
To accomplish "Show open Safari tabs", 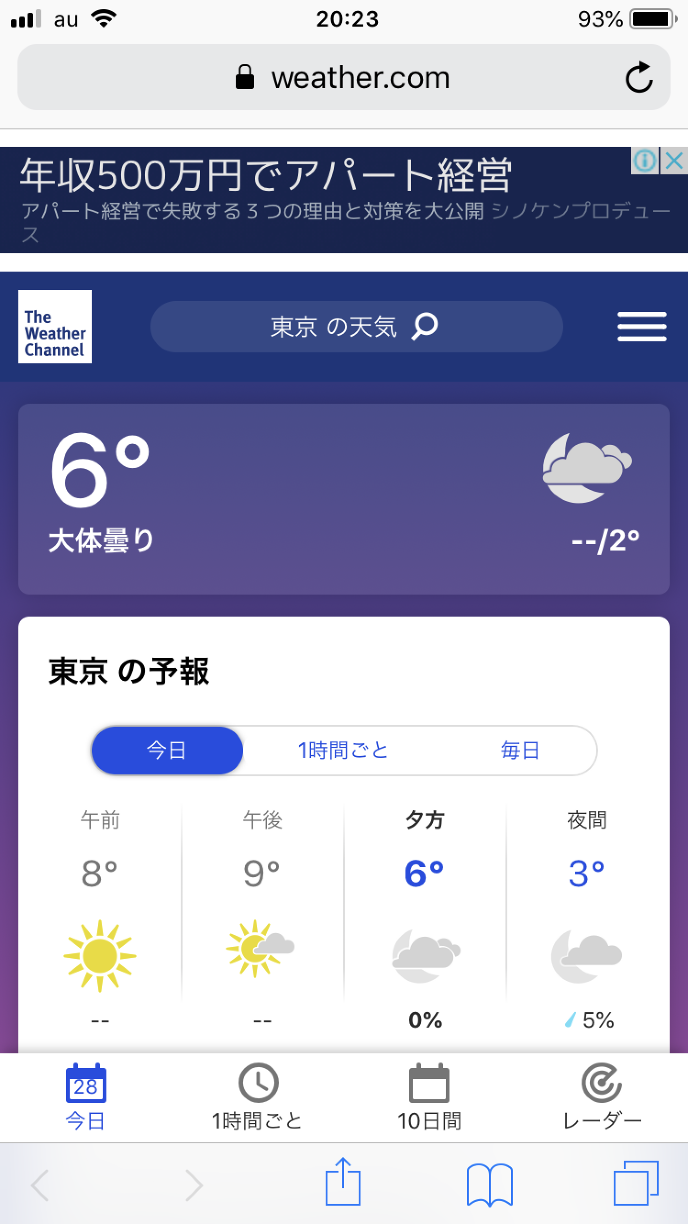I will 636,1185.
